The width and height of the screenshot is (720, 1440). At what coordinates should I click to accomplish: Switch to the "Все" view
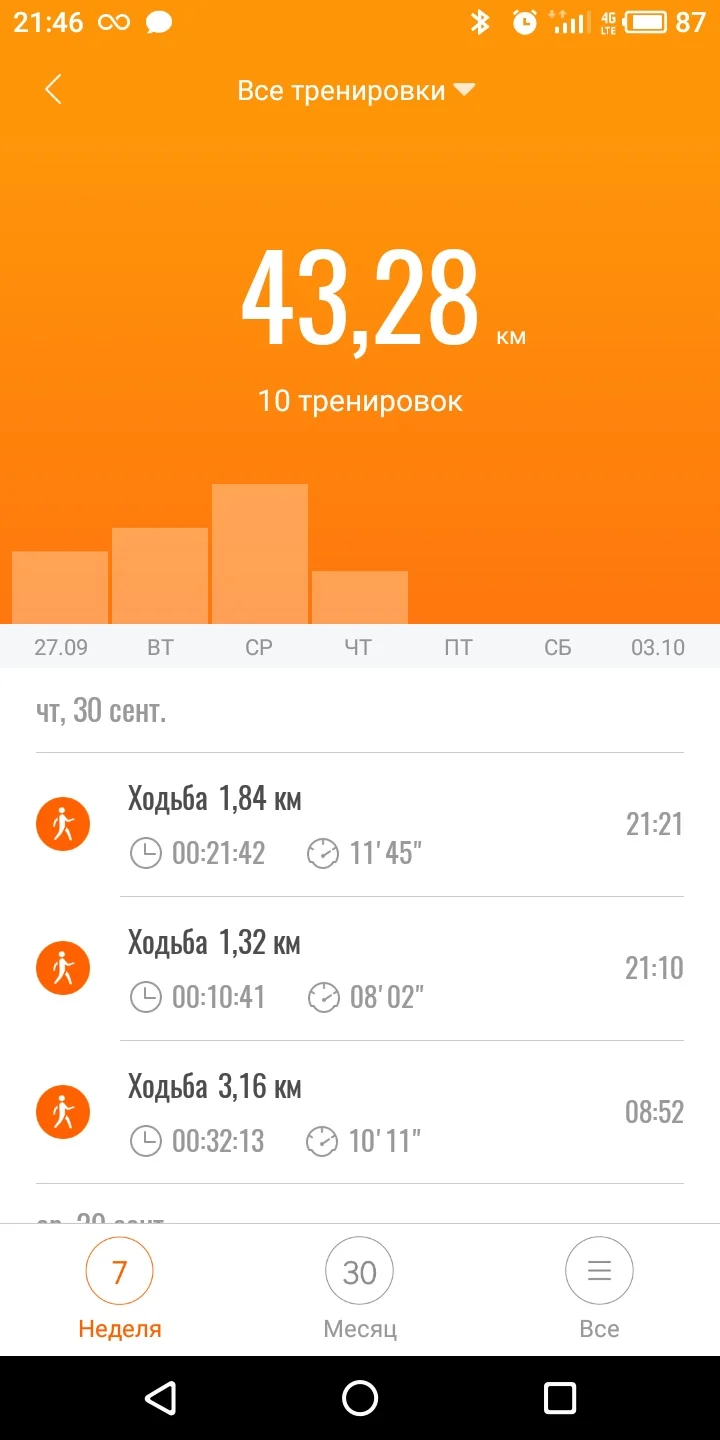(x=599, y=1288)
